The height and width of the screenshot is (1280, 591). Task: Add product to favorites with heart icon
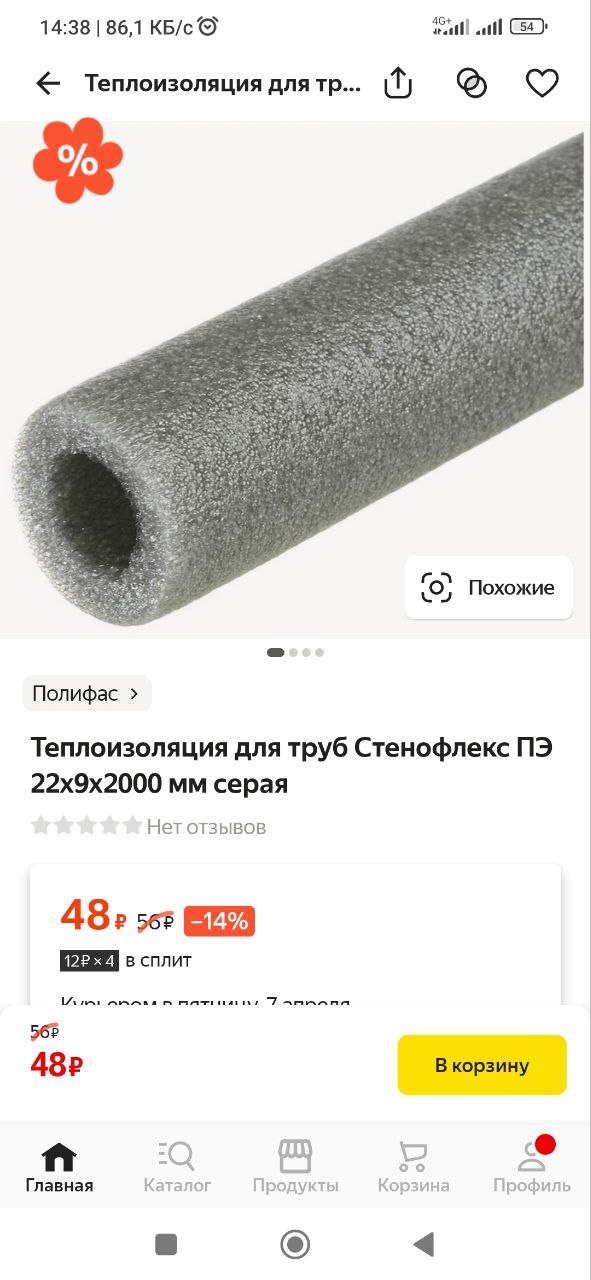(x=542, y=84)
